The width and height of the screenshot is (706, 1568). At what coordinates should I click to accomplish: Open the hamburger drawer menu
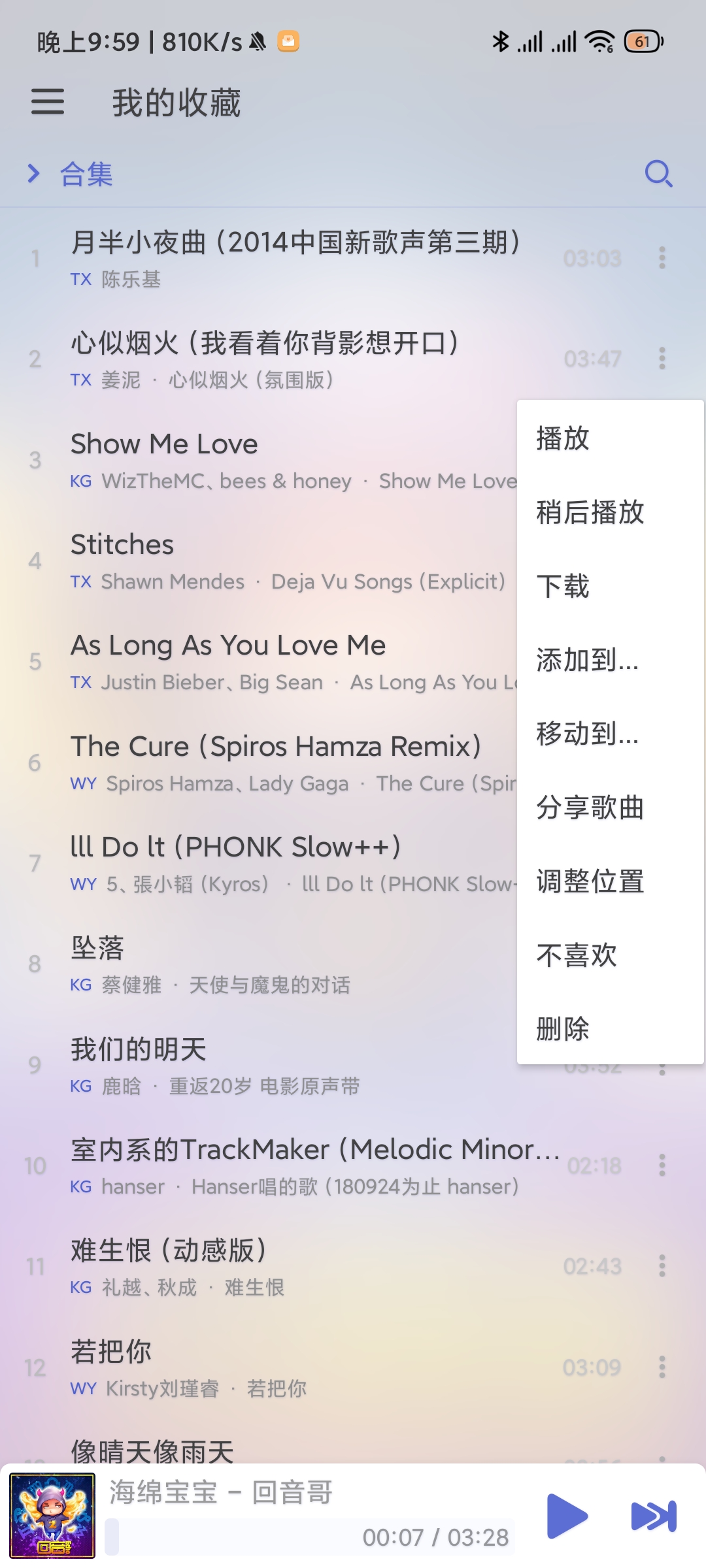click(48, 102)
